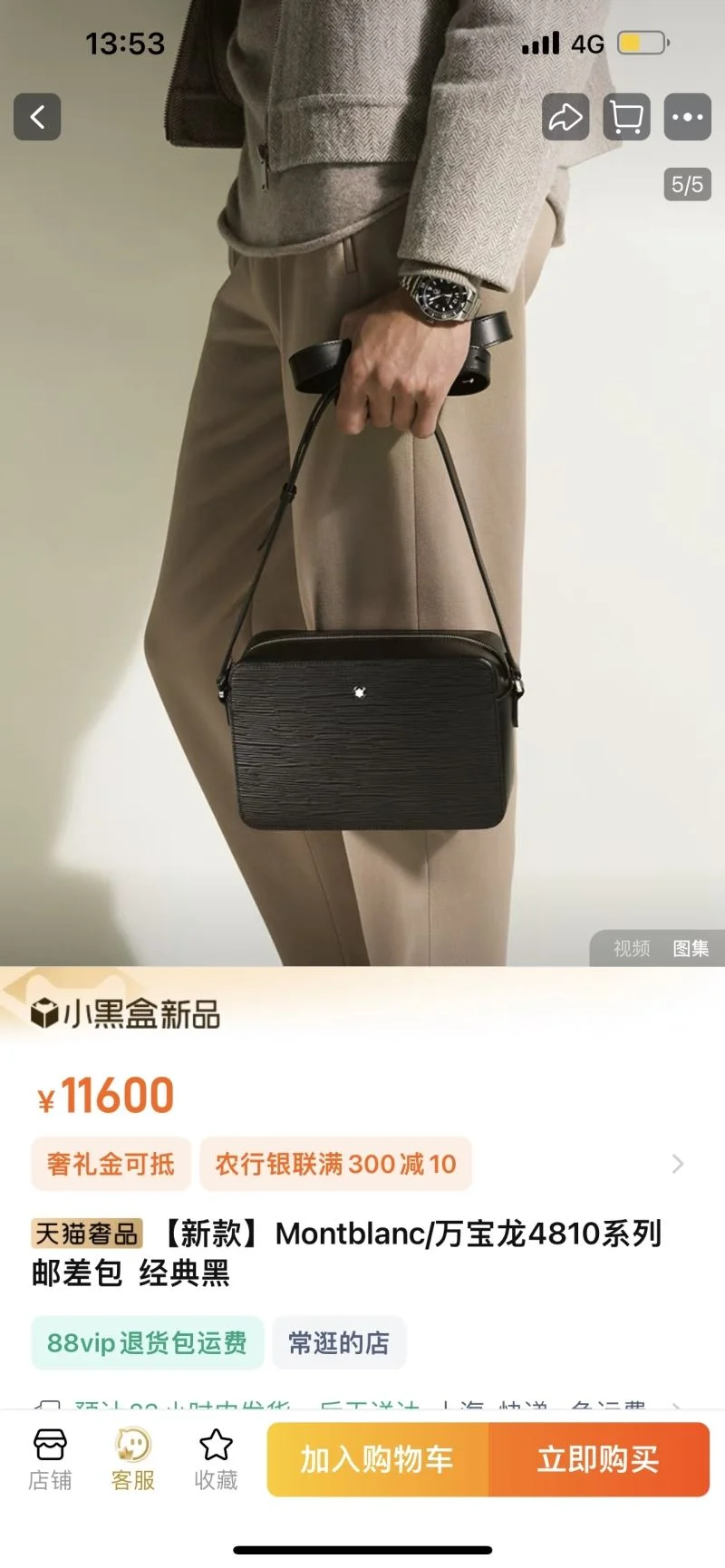Switch to the 视频 video tab
725x1568 pixels.
(x=632, y=948)
